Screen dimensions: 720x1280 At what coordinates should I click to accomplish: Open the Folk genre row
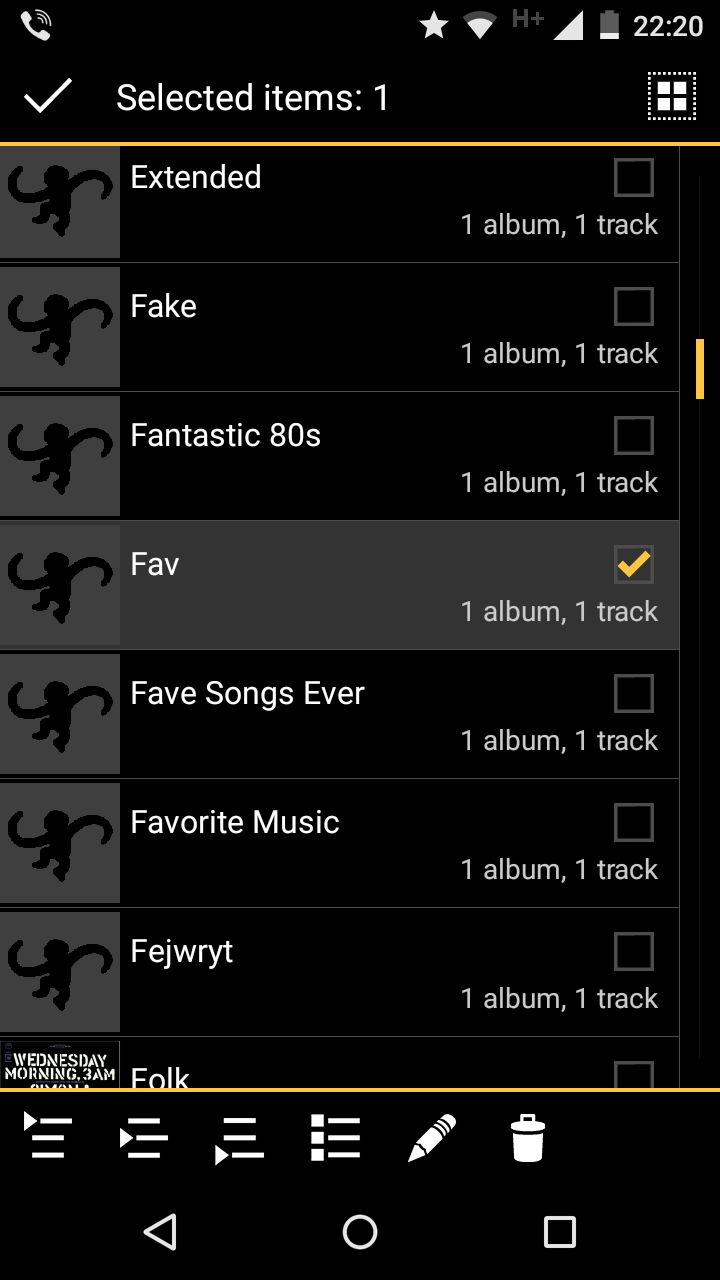(x=300, y=1072)
